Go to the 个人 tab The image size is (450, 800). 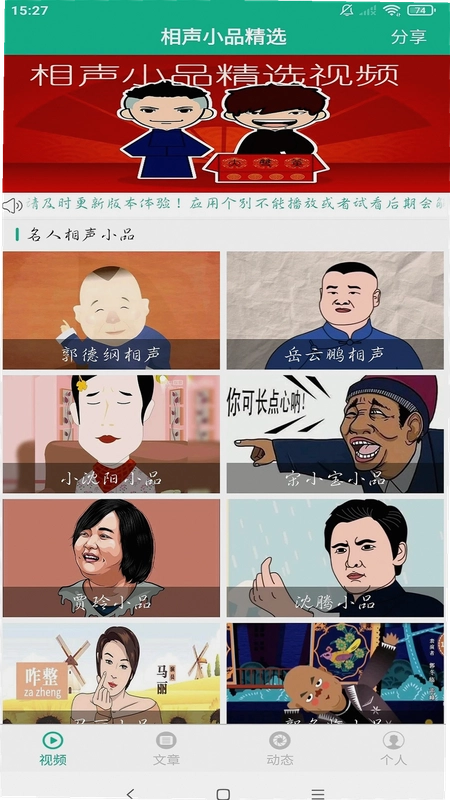(x=393, y=749)
